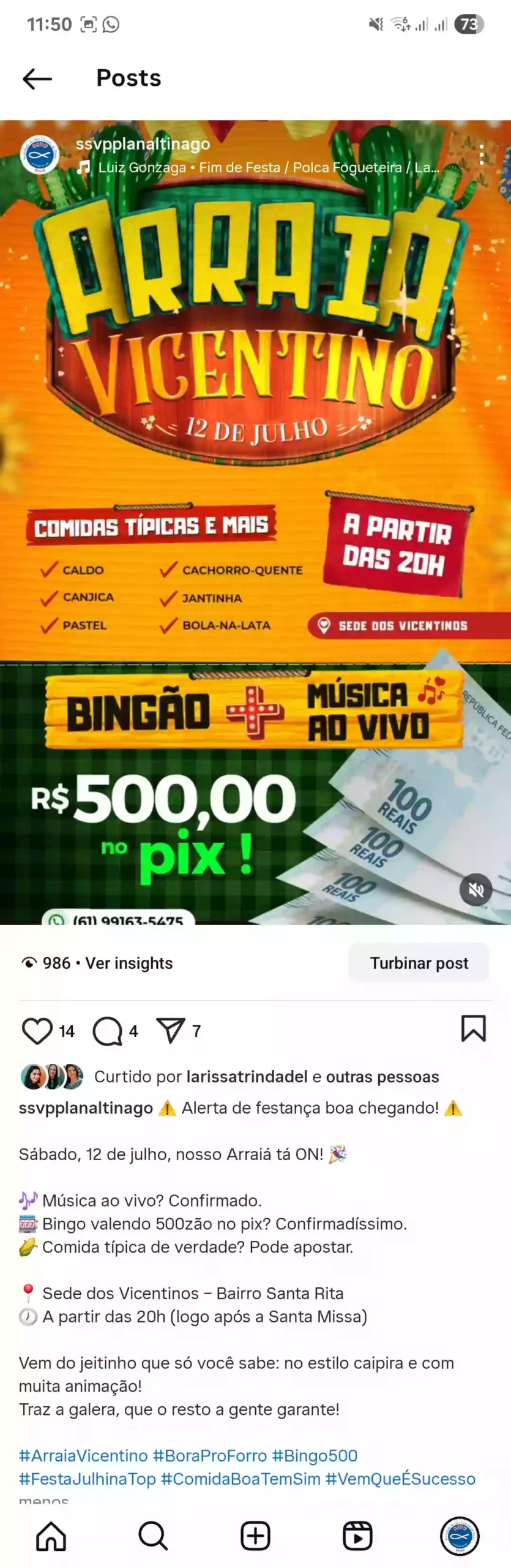The image size is (511, 1568).
Task: Switch to the Home tab
Action: [x=51, y=1536]
